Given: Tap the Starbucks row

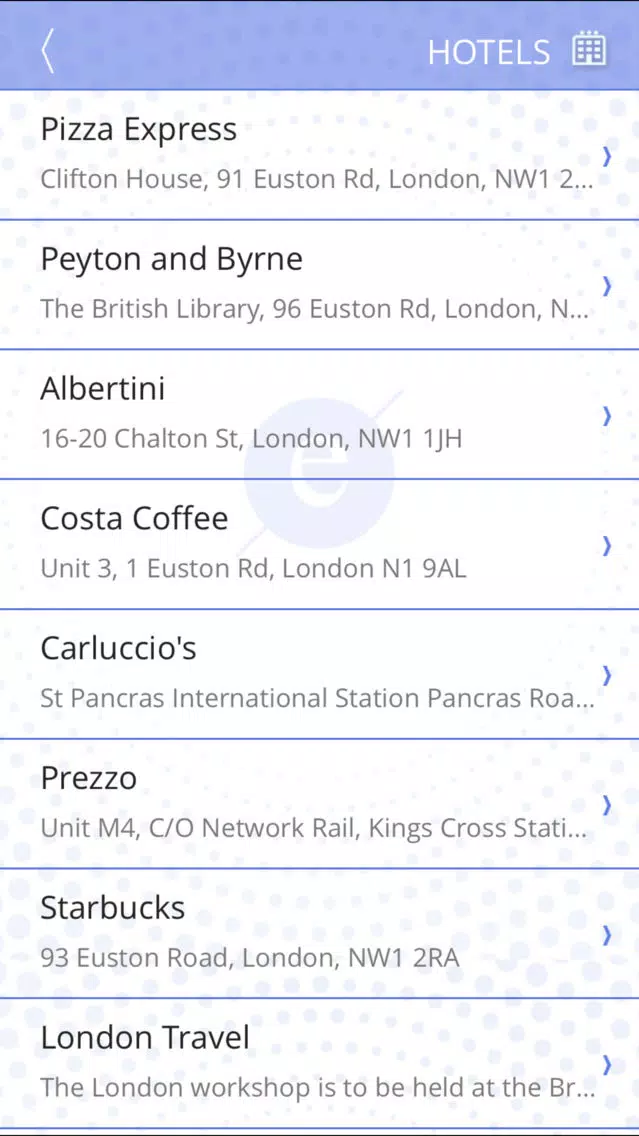Looking at the screenshot, I should 320,933.
